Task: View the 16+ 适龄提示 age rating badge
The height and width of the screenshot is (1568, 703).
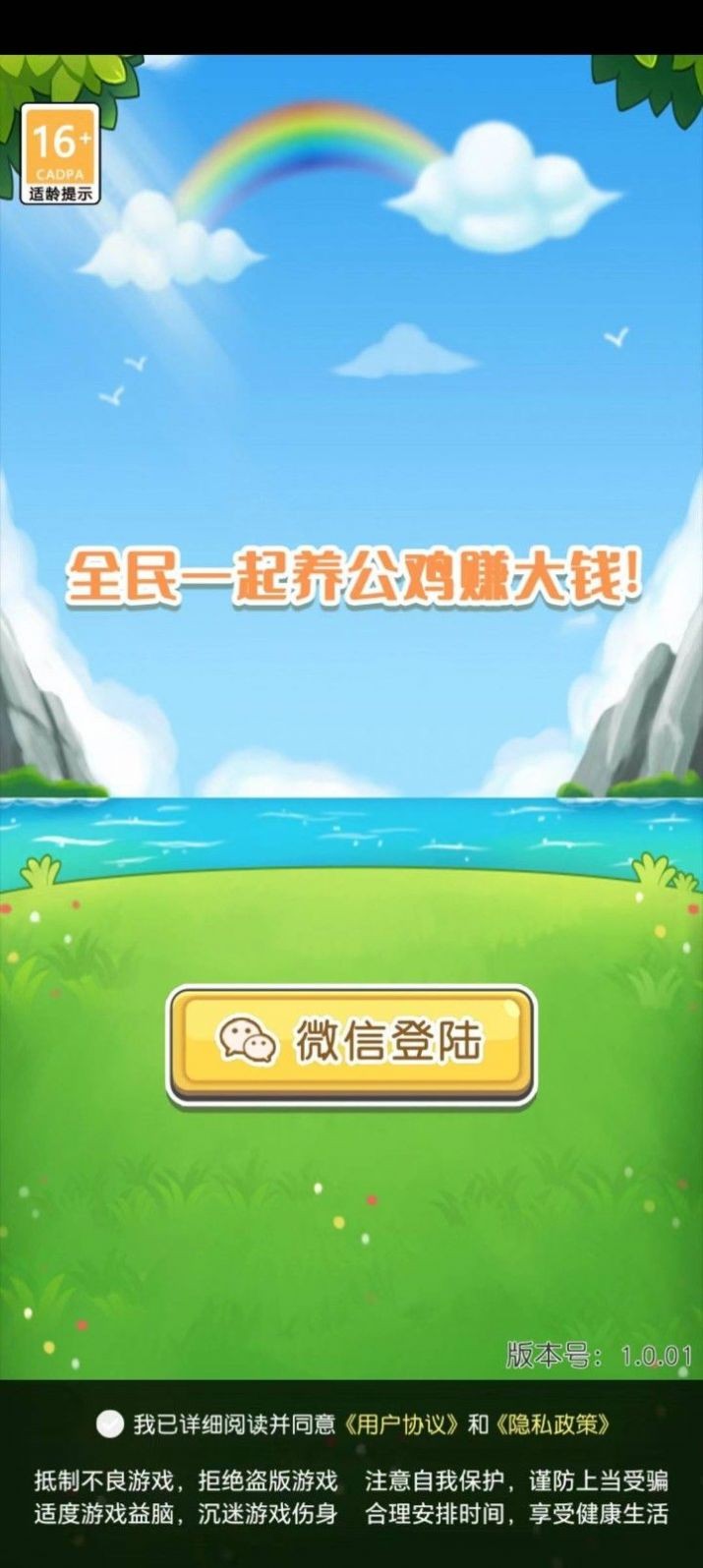Action: click(60, 153)
